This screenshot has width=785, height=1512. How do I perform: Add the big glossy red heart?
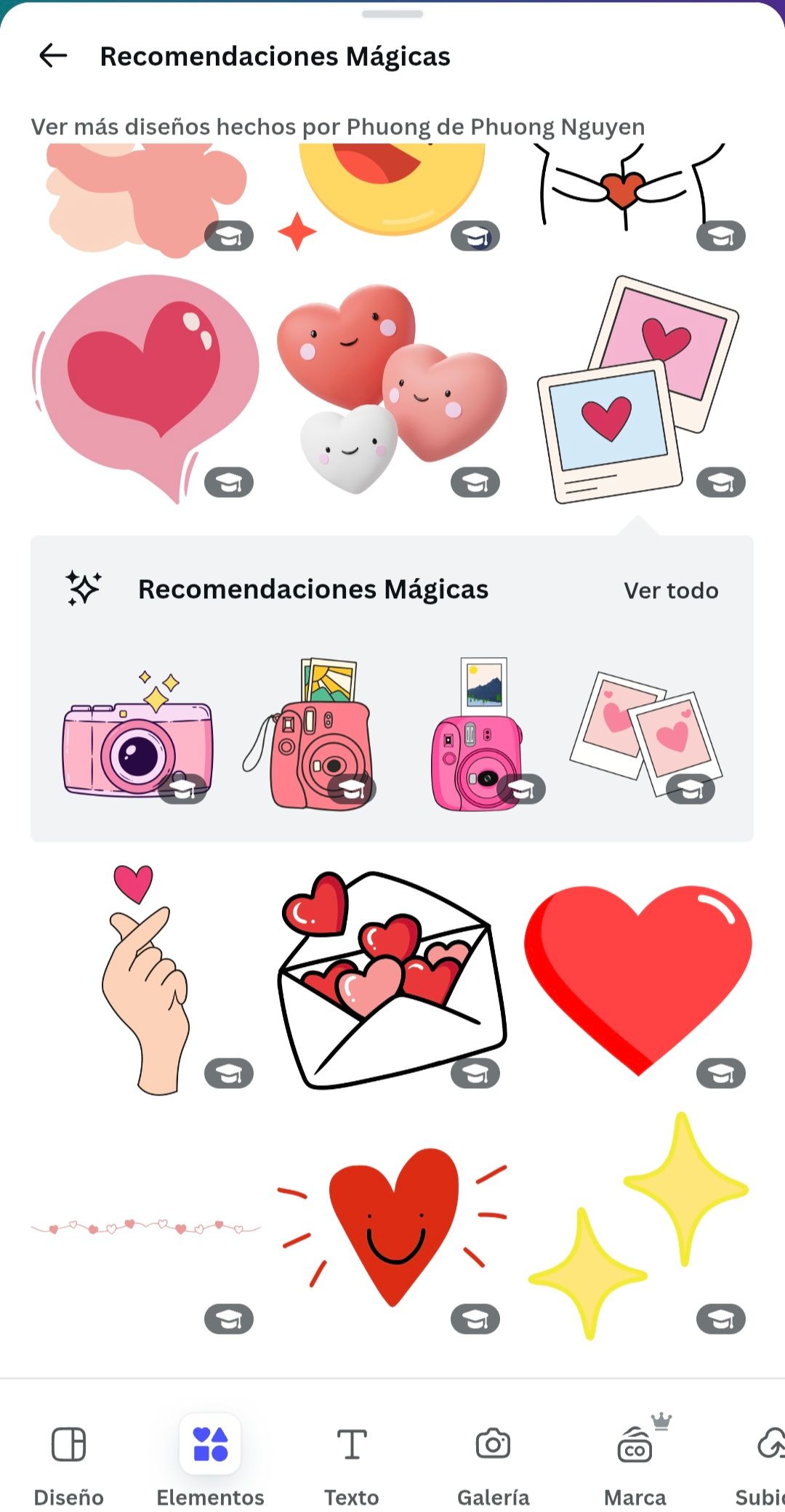click(637, 974)
